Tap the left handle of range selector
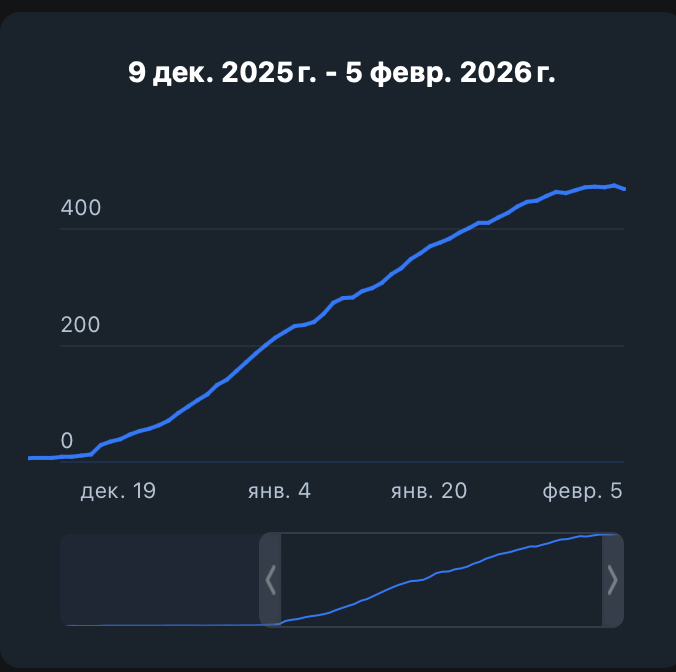This screenshot has width=676, height=672. [x=270, y=580]
